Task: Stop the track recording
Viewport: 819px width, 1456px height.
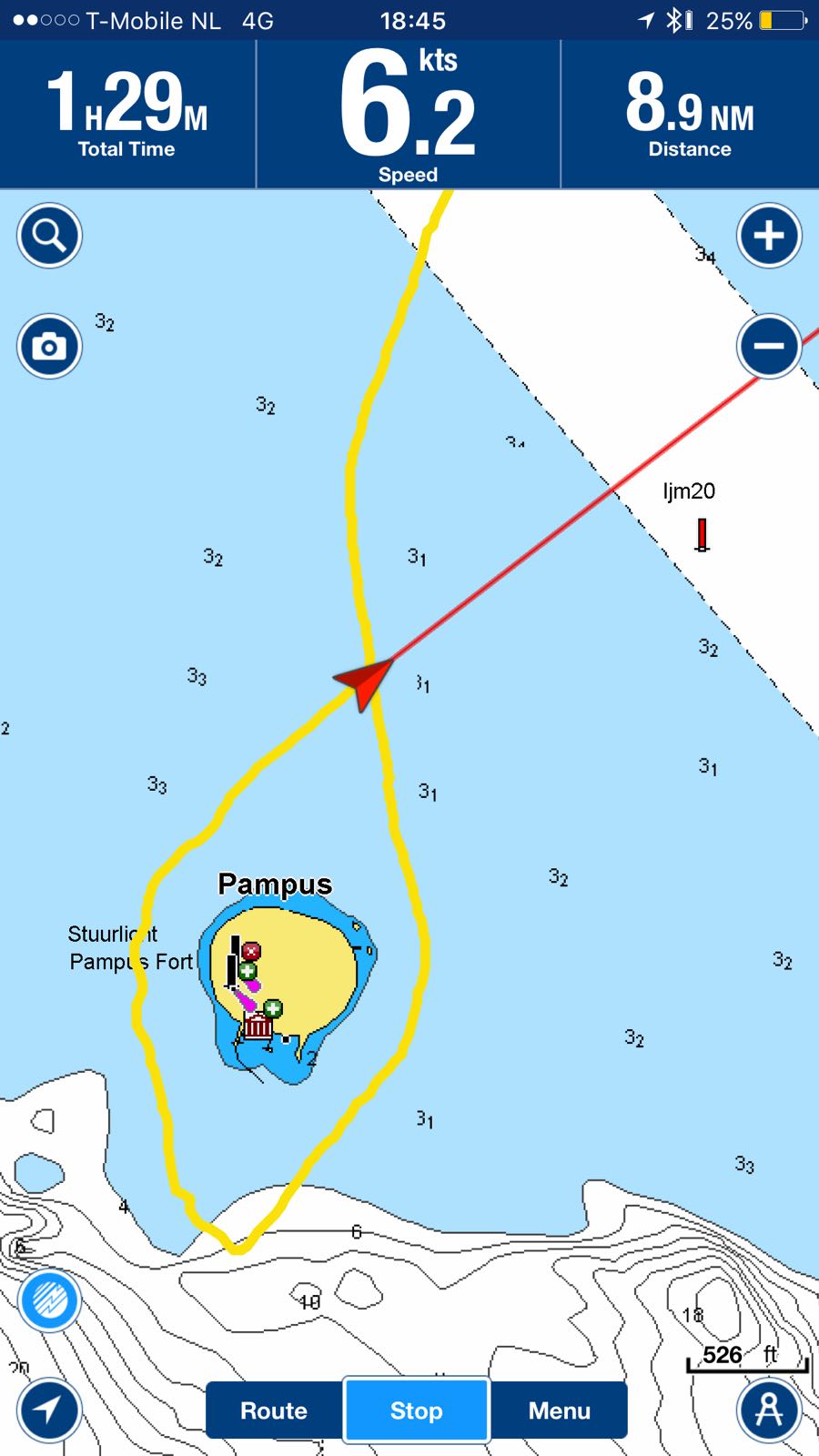Action: click(417, 1410)
